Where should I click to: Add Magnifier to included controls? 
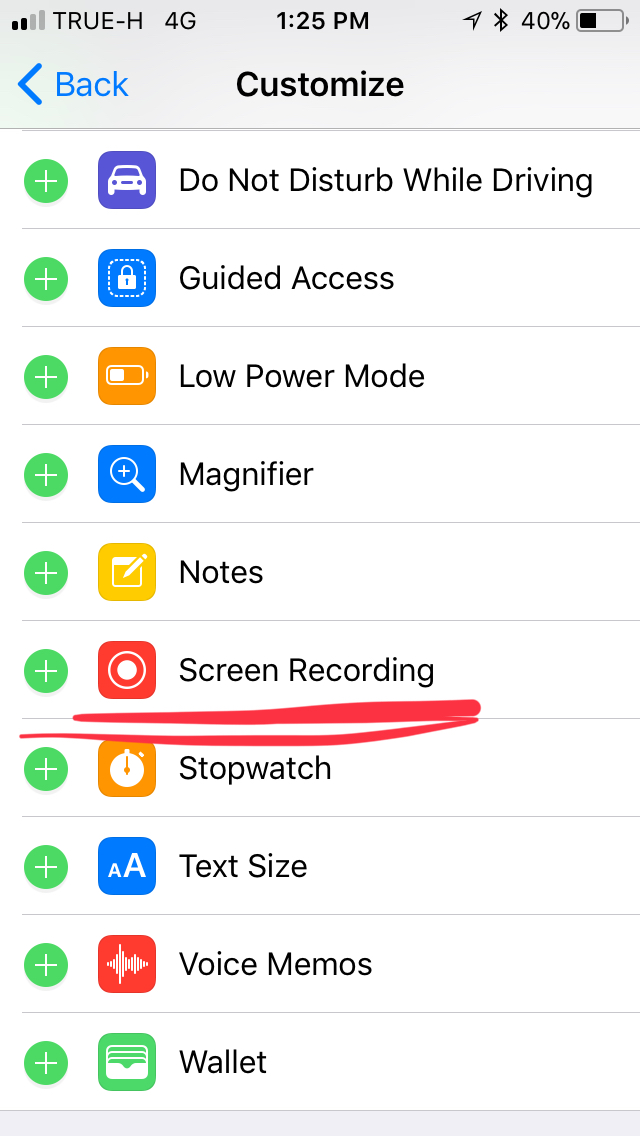[45, 475]
